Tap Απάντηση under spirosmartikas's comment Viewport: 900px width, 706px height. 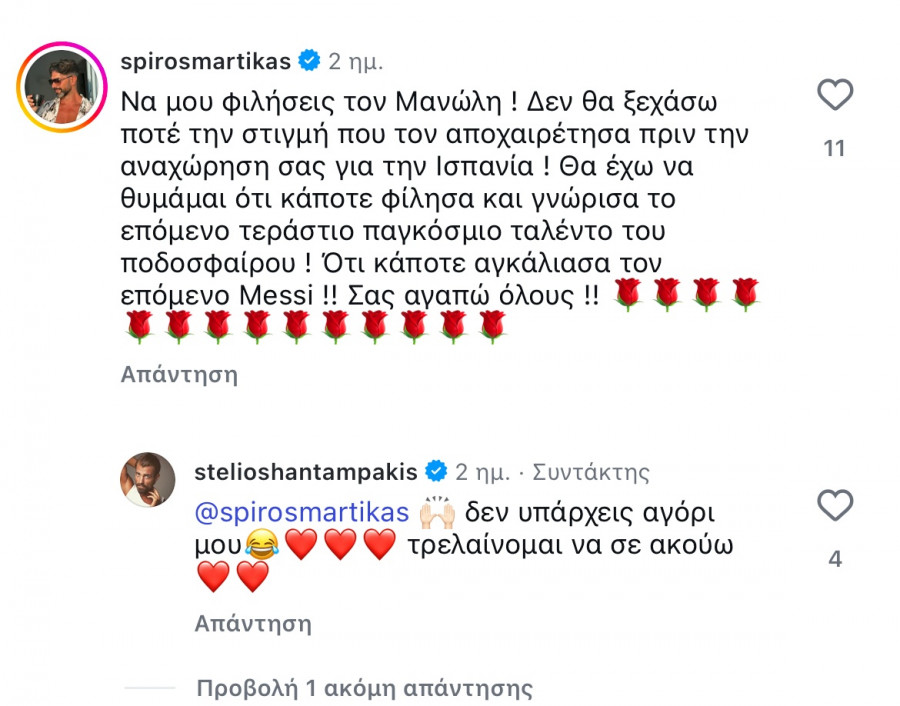[179, 376]
